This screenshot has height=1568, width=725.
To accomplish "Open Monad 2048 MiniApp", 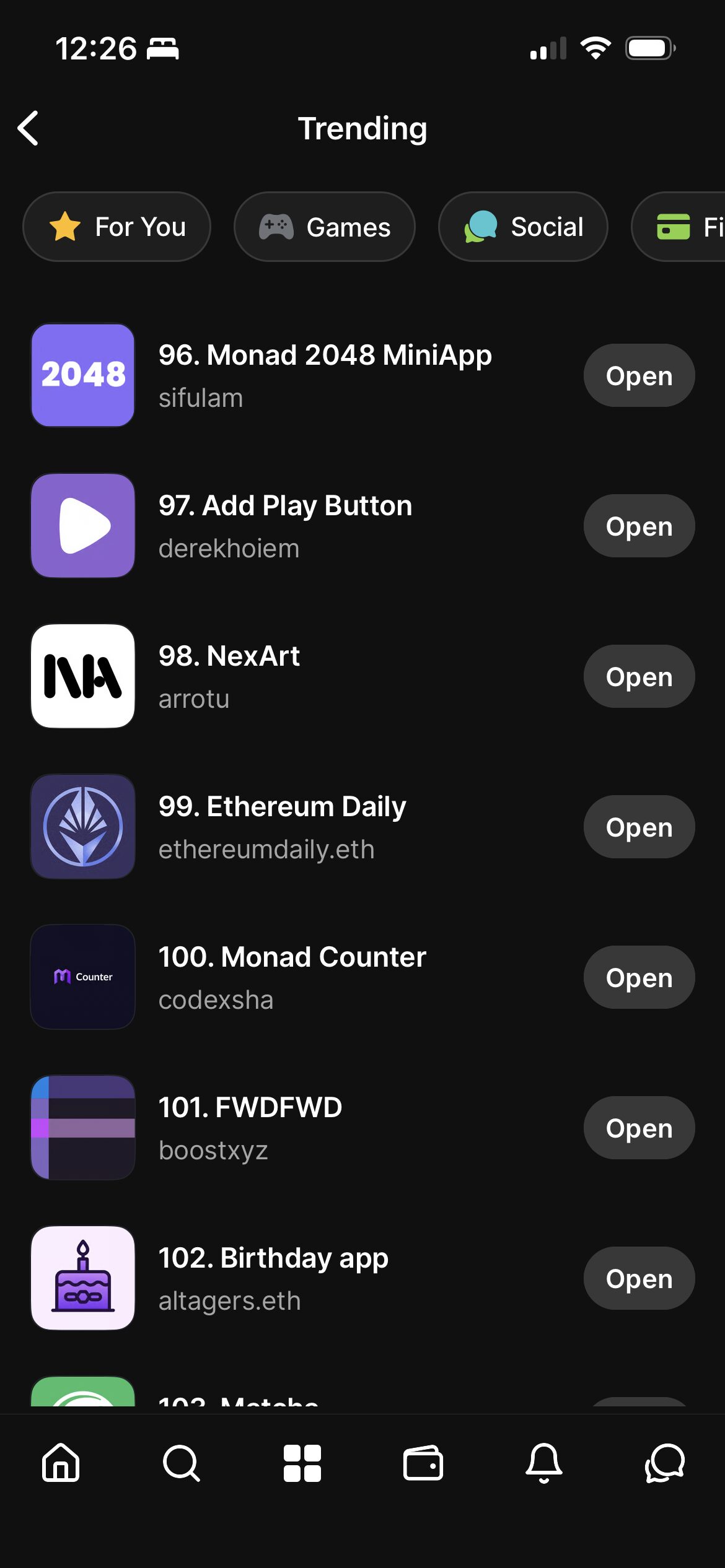I will pos(638,375).
